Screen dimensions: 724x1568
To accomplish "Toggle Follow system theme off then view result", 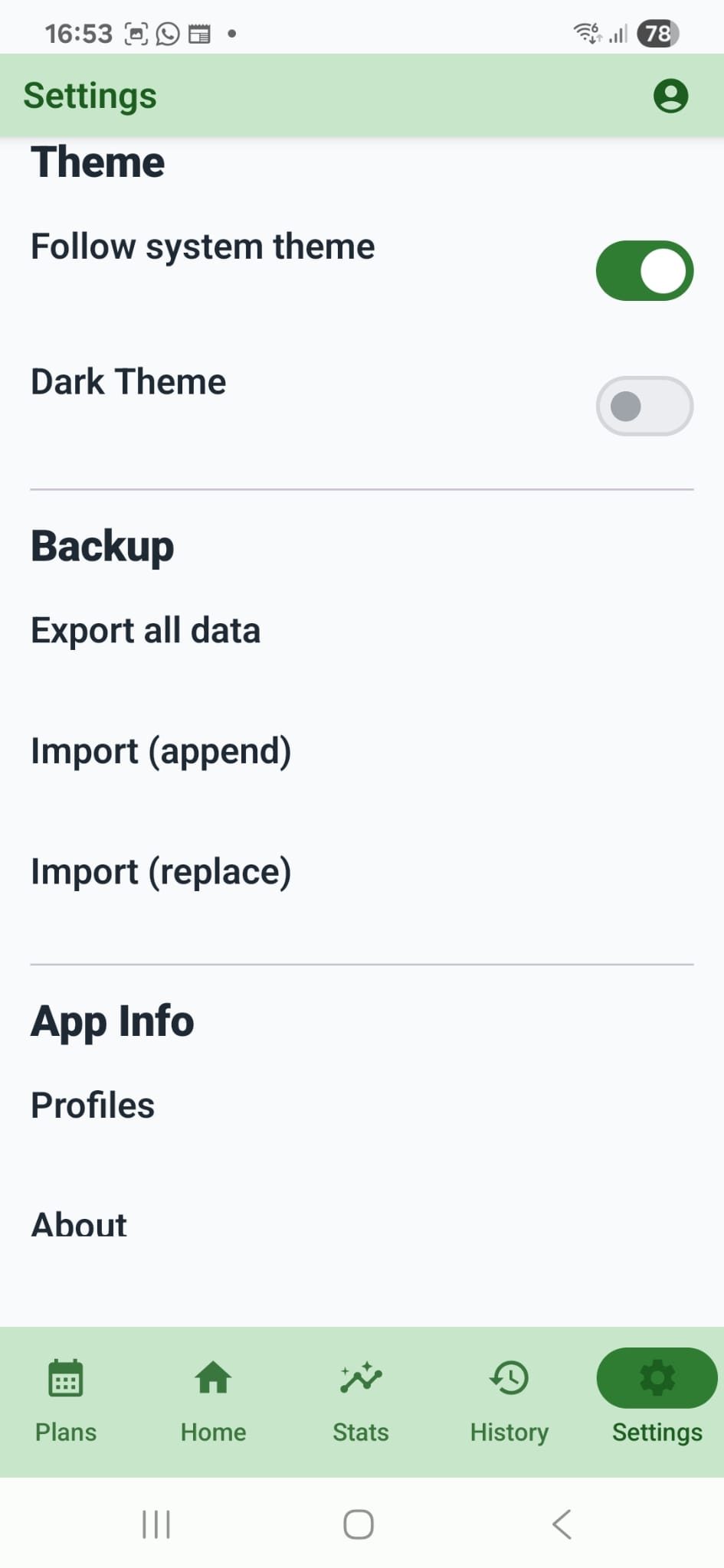I will (644, 269).
